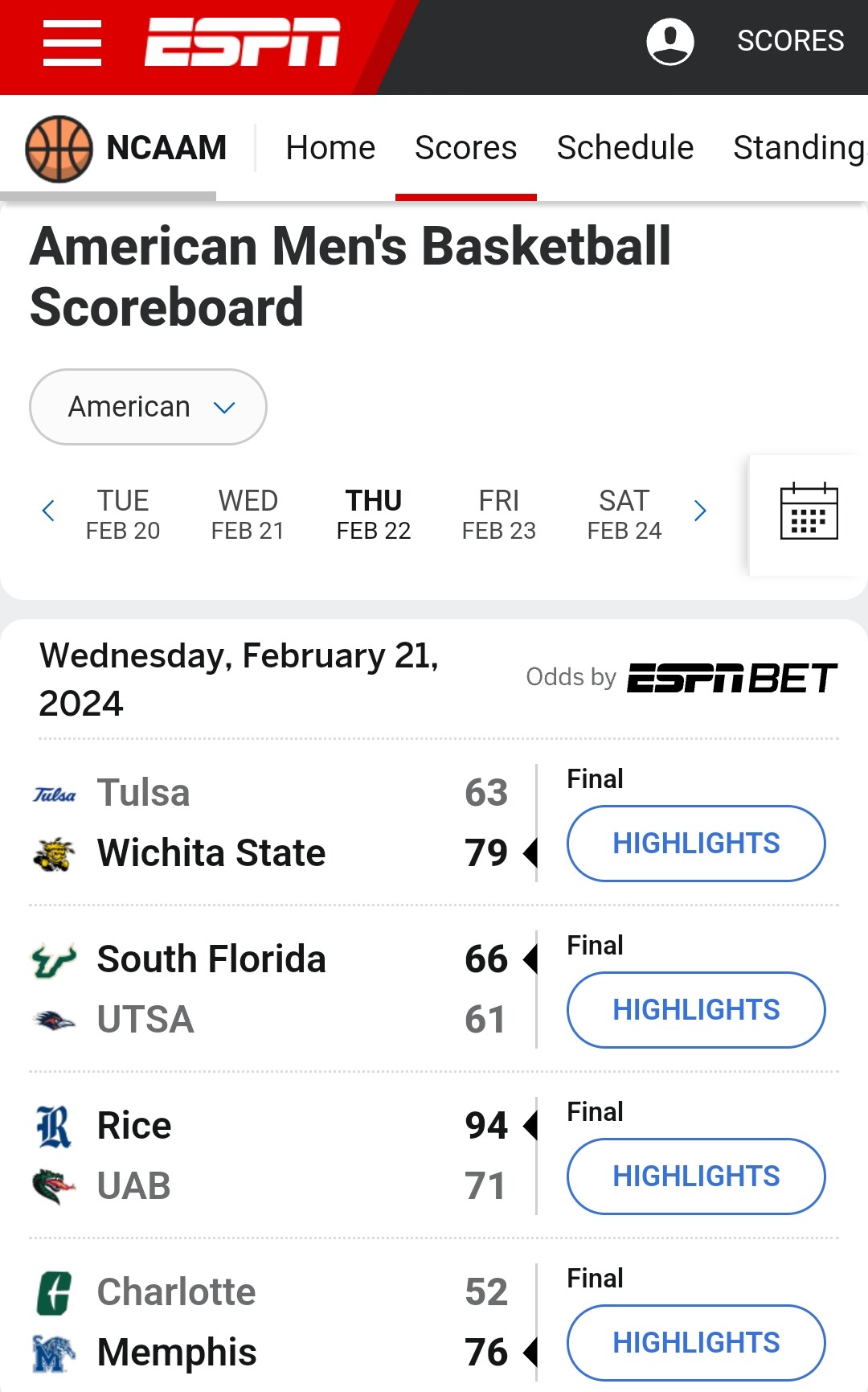Switch to the Schedule tab
The image size is (868, 1392).
[625, 148]
